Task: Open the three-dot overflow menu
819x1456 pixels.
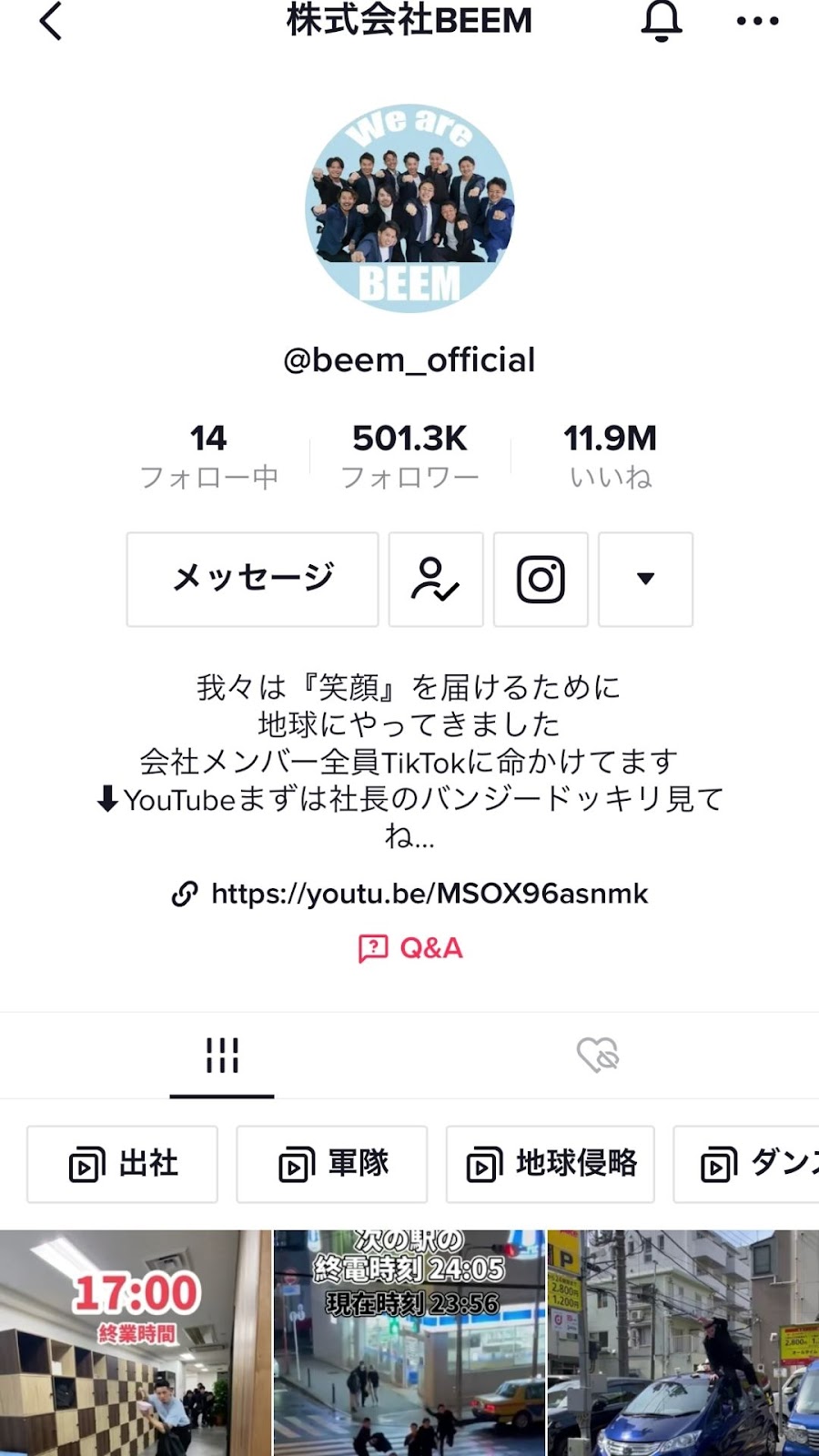Action: pos(757,22)
